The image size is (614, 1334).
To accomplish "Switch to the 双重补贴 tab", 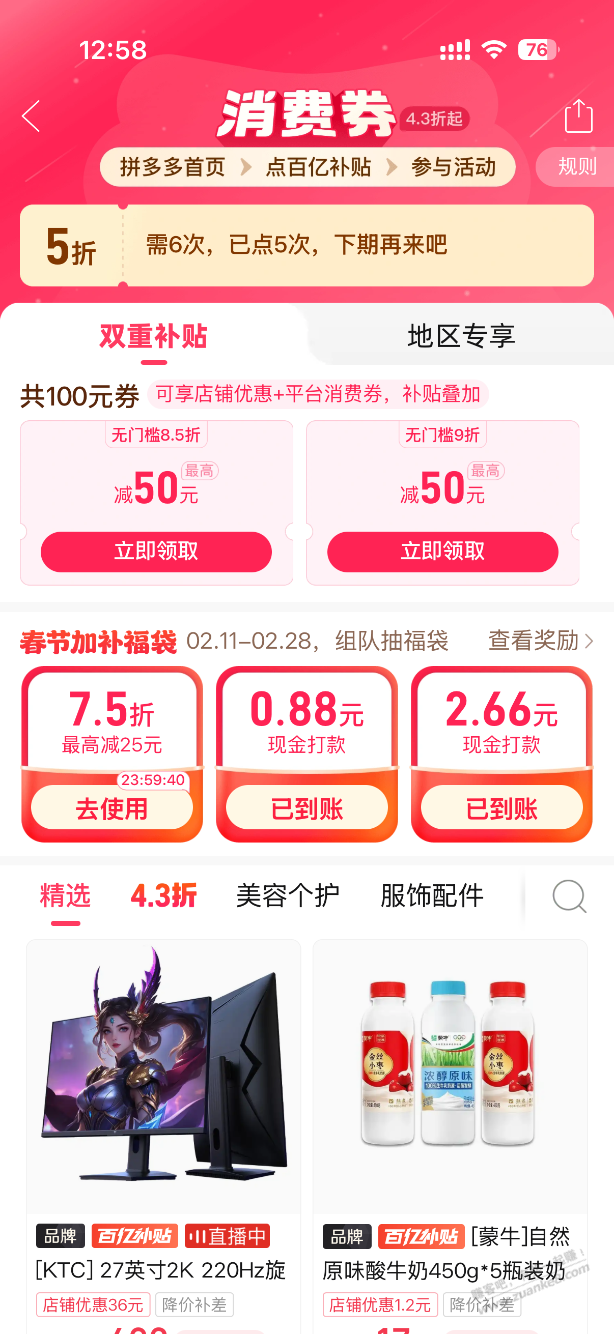I will pyautogui.click(x=153, y=336).
